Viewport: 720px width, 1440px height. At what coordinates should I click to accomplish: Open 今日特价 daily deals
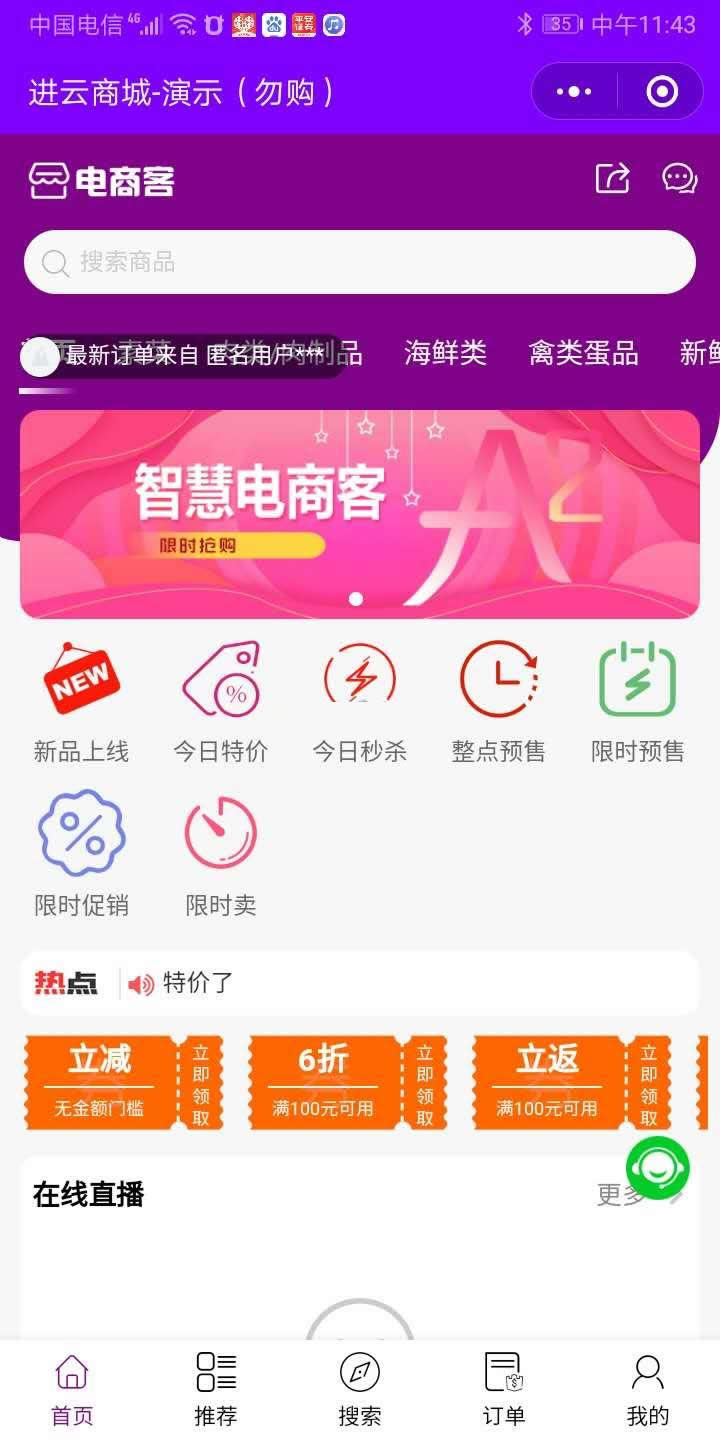[220, 702]
